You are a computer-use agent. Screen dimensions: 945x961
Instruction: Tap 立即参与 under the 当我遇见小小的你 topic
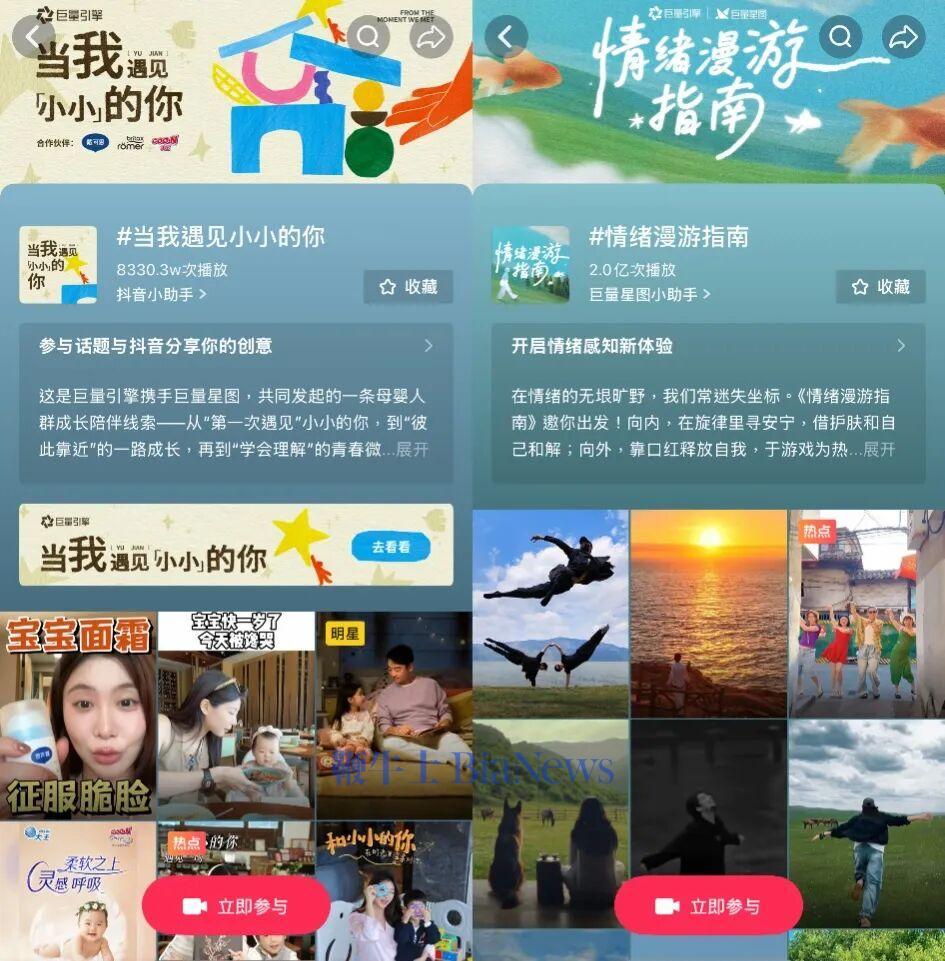[236, 906]
